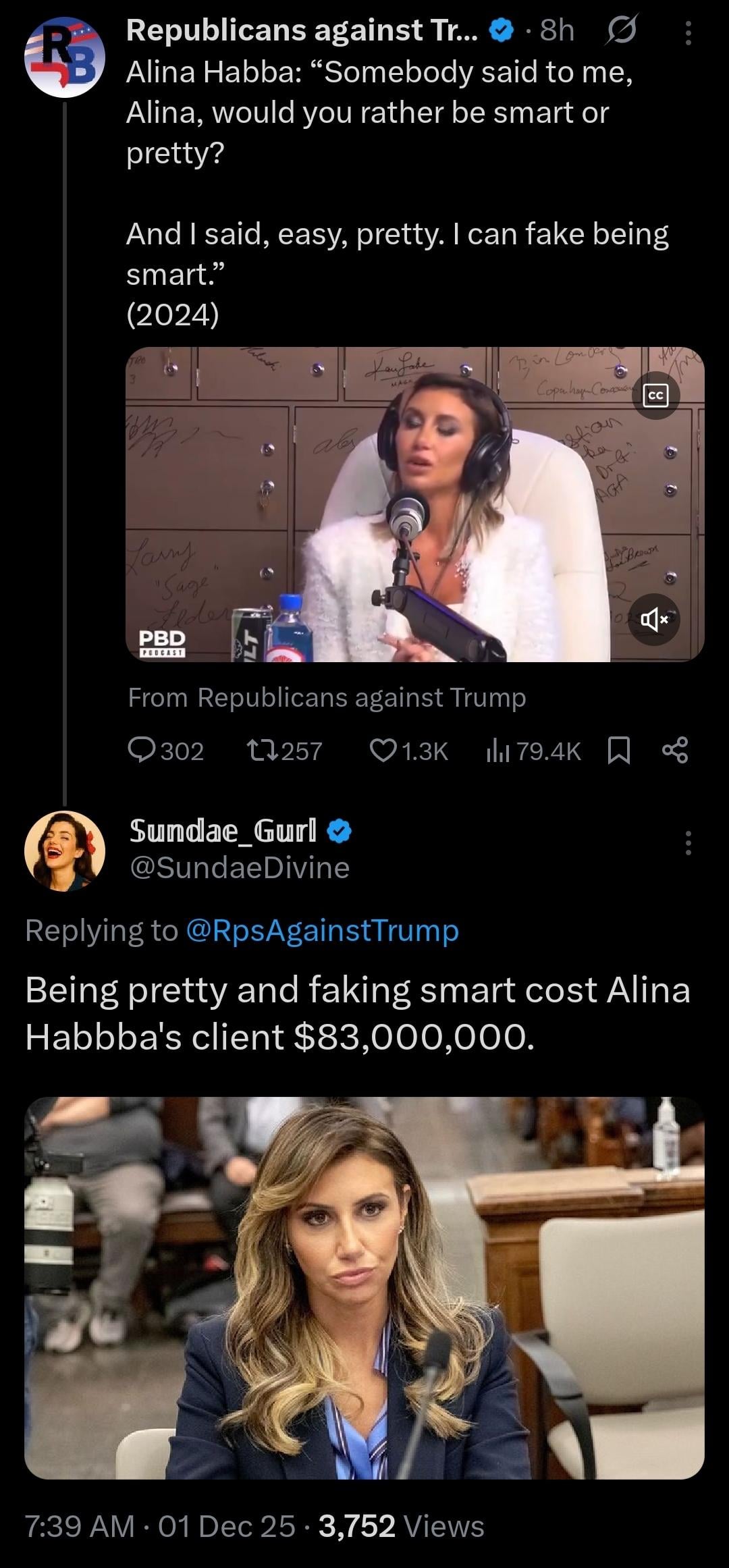Share the Republicans against Trump post
This screenshot has height=1568, width=729.
point(675,751)
